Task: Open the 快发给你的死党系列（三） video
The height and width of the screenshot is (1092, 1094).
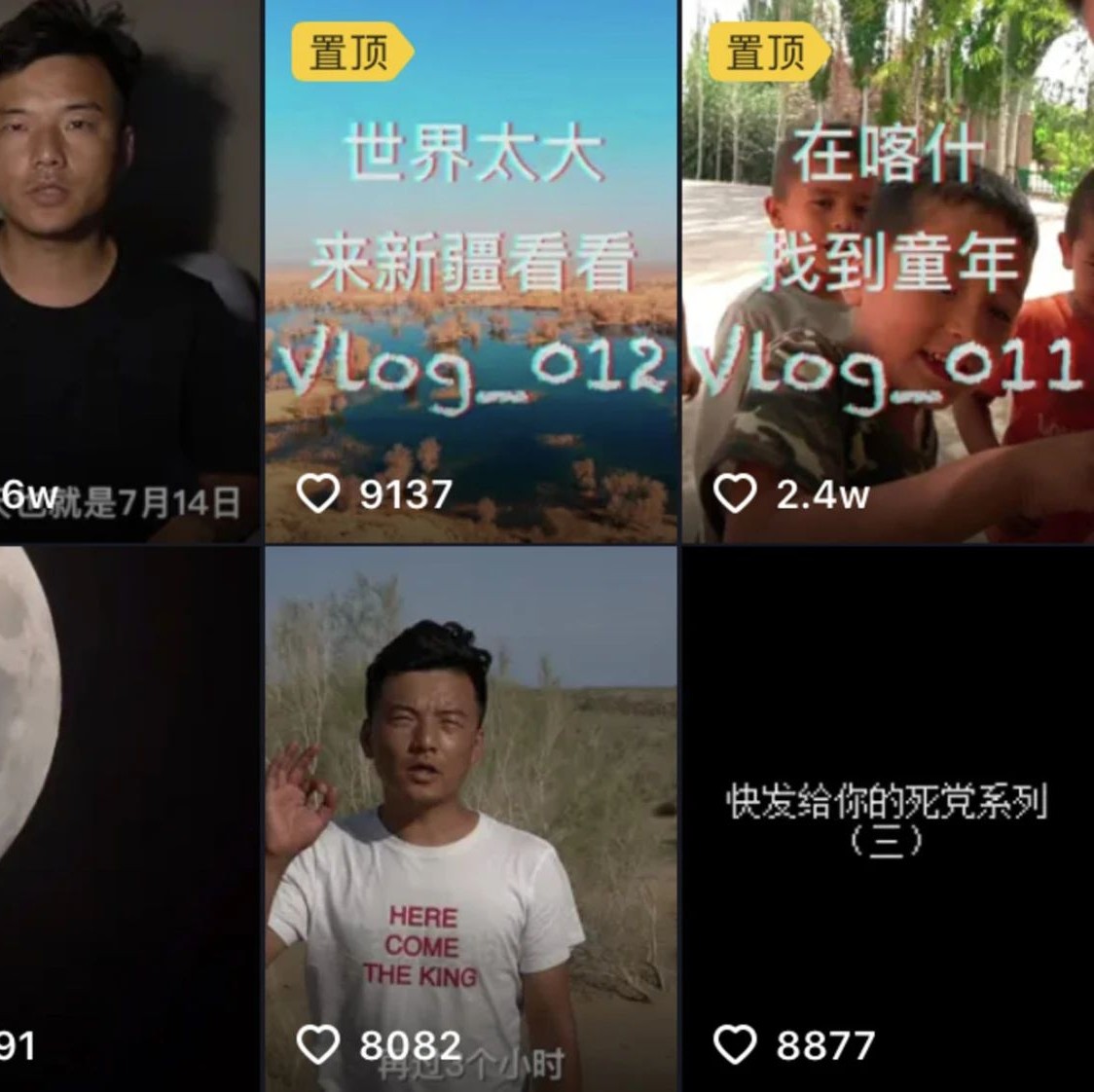Action: click(888, 818)
